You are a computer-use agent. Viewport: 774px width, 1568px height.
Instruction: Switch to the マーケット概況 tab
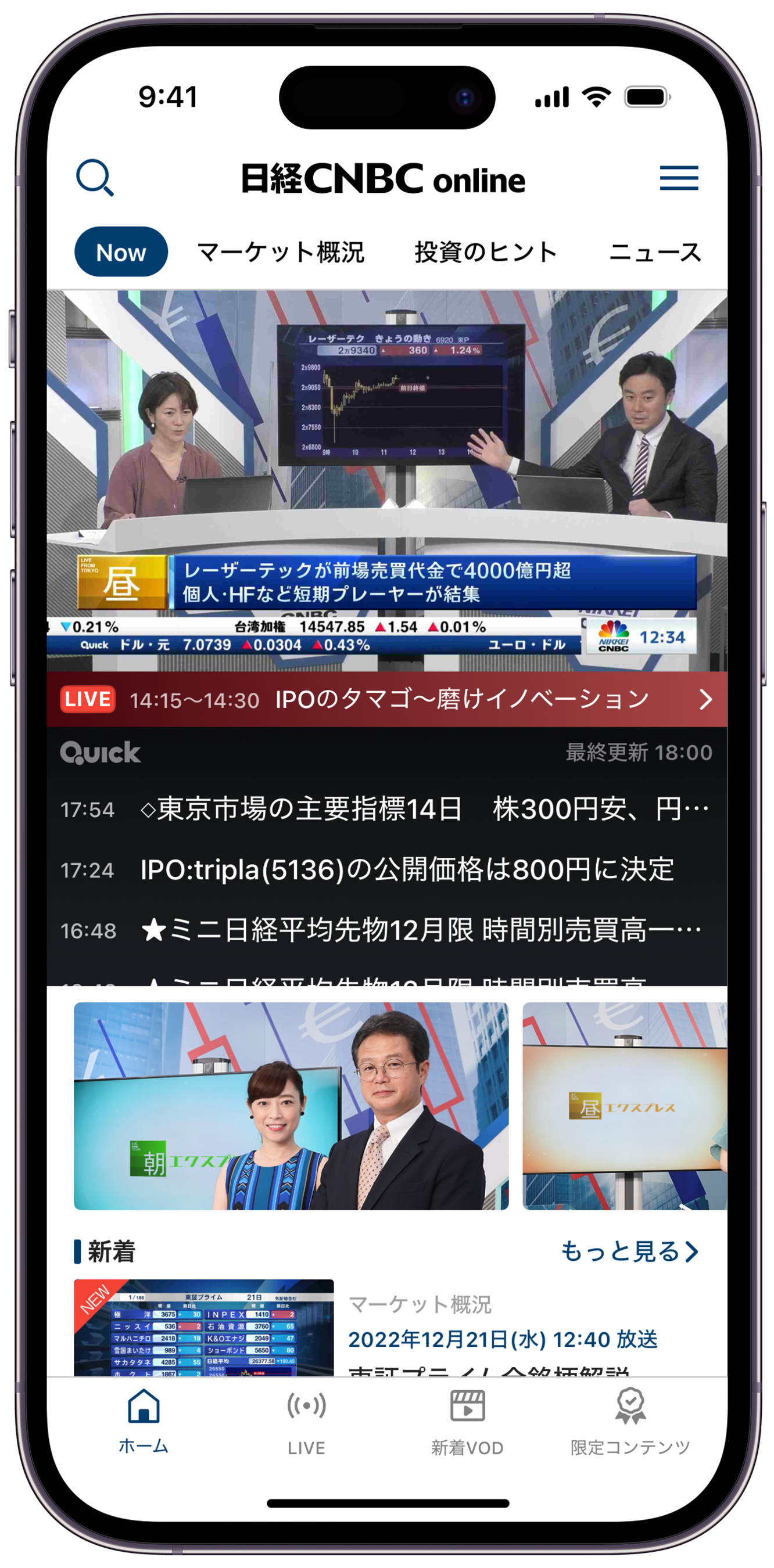tap(281, 252)
